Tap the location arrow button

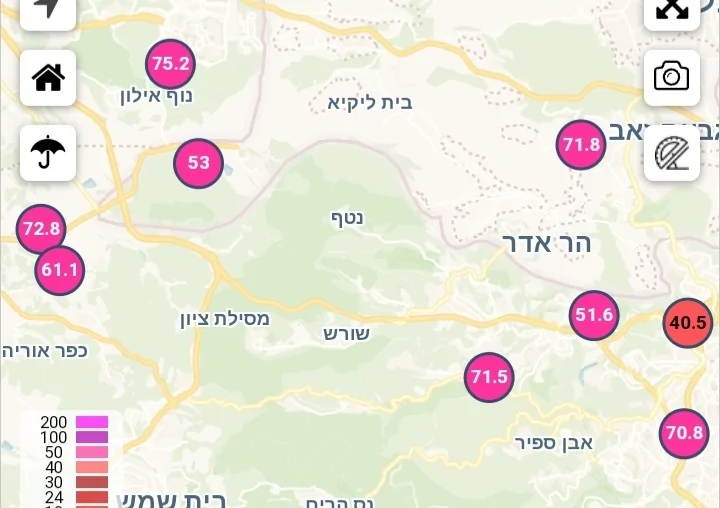pyautogui.click(x=48, y=8)
